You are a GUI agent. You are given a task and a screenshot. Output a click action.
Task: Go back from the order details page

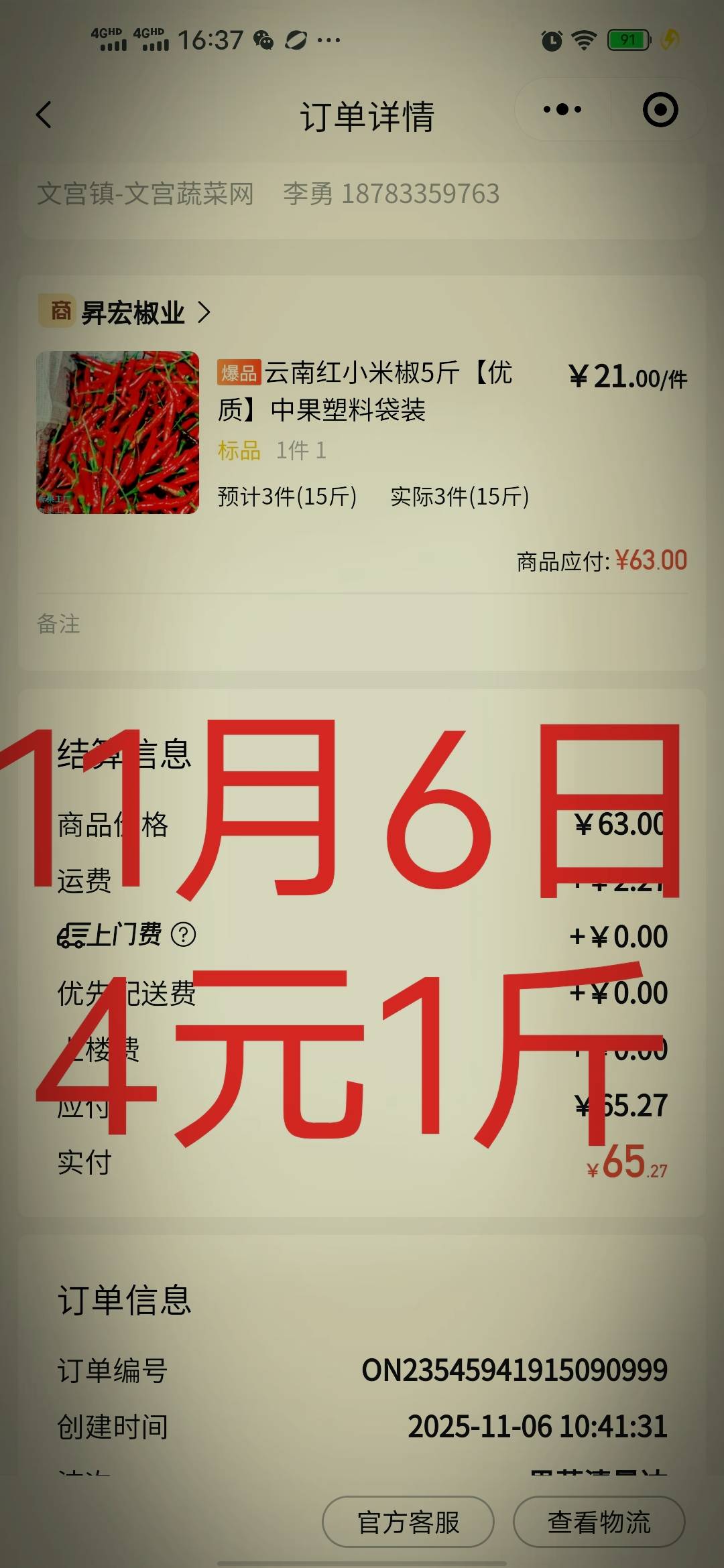click(x=44, y=115)
